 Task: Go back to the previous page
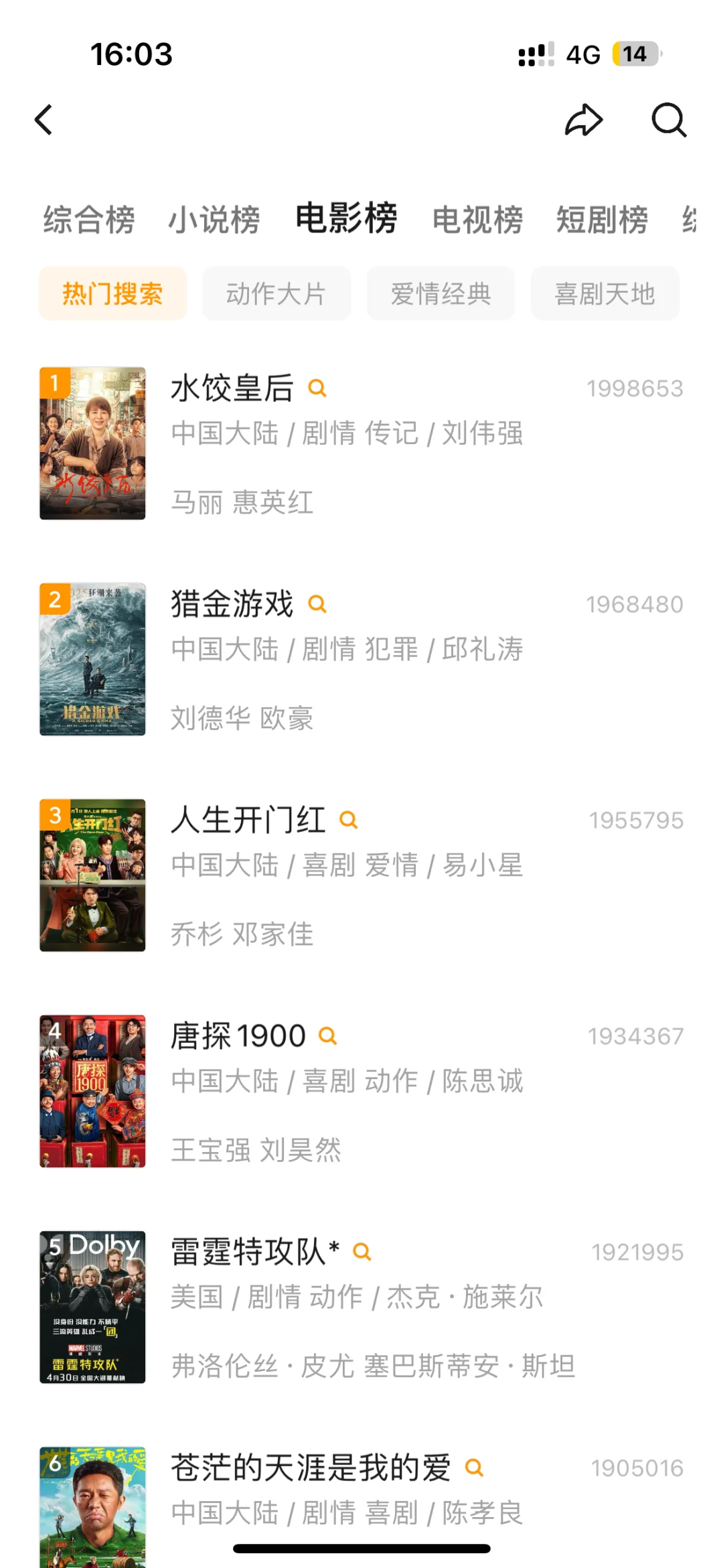click(44, 121)
